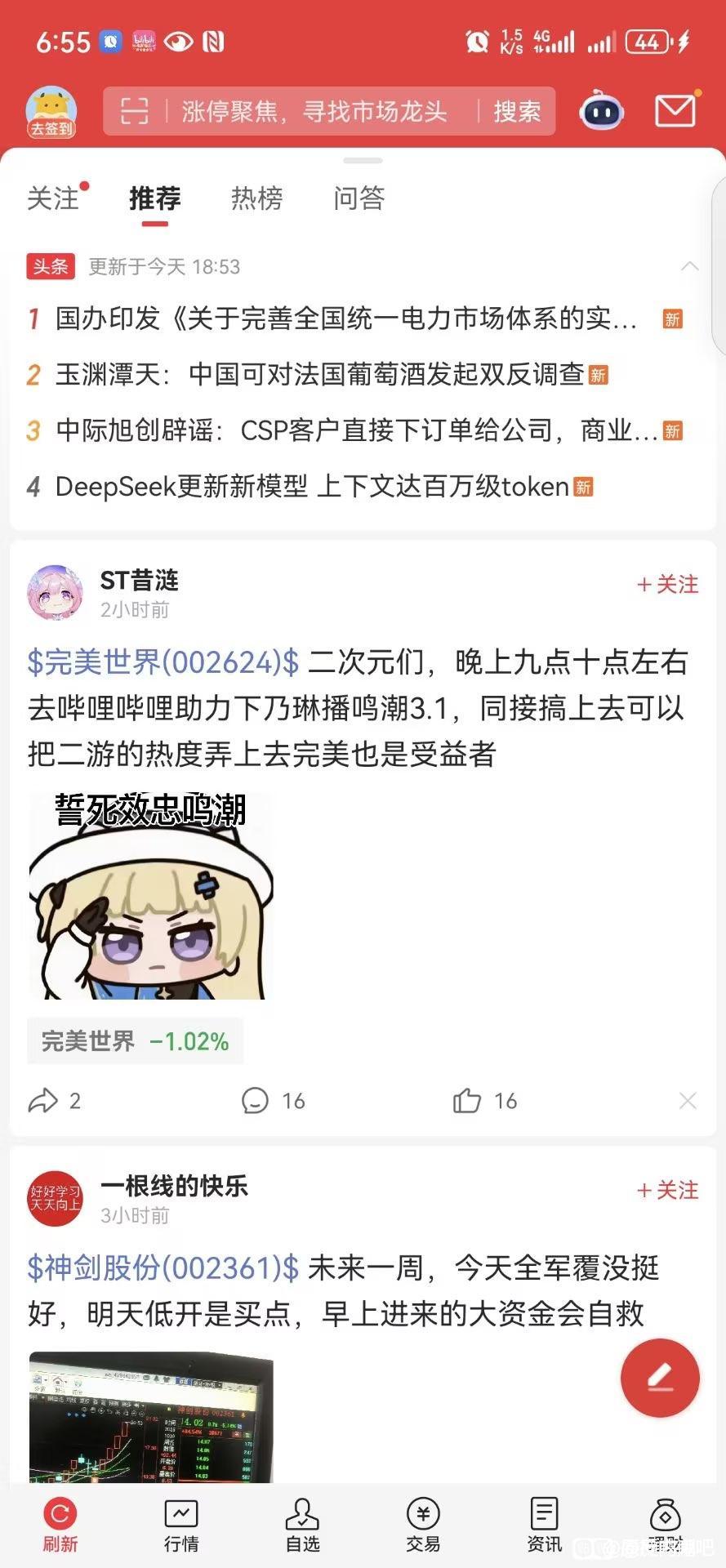726x1568 pixels.
Task: Switch to the 关注 tab
Action: point(53,198)
